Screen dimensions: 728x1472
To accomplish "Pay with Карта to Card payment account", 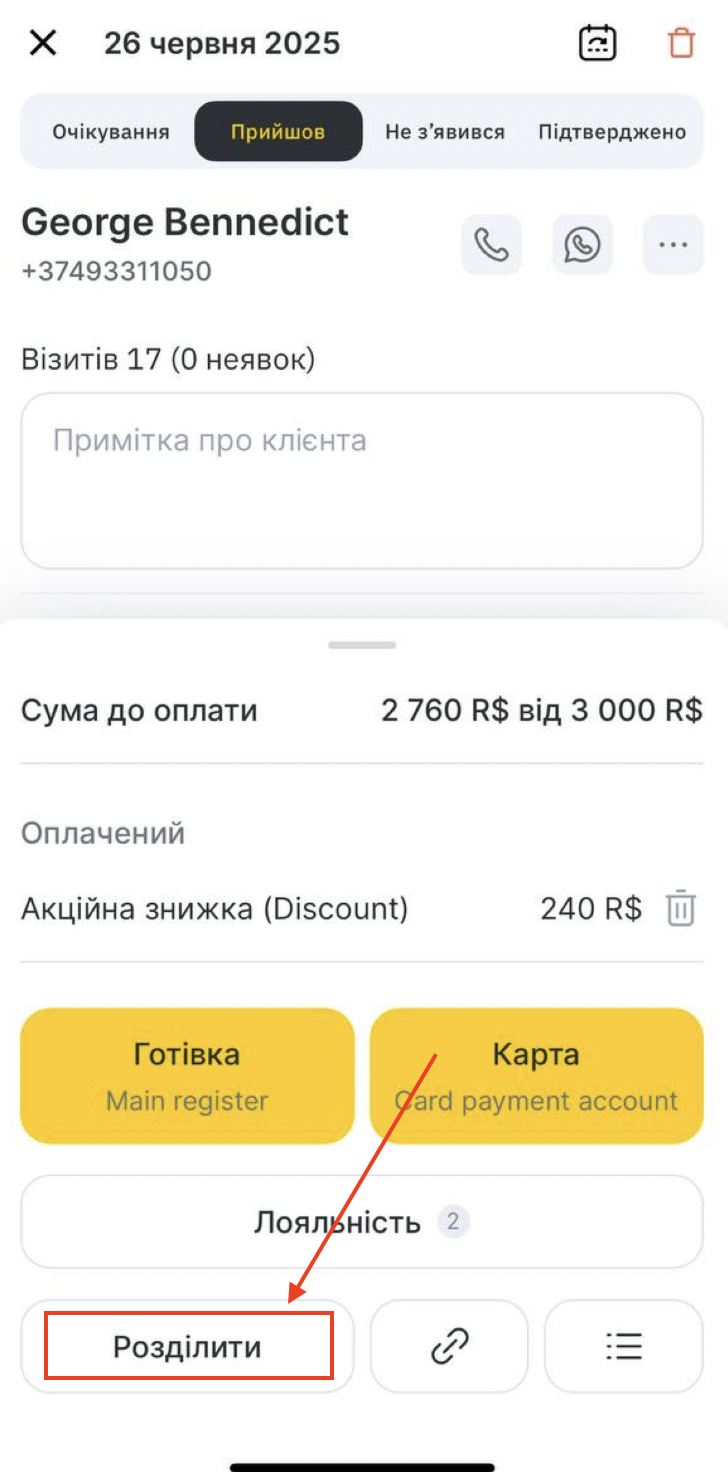I will pyautogui.click(x=536, y=1076).
